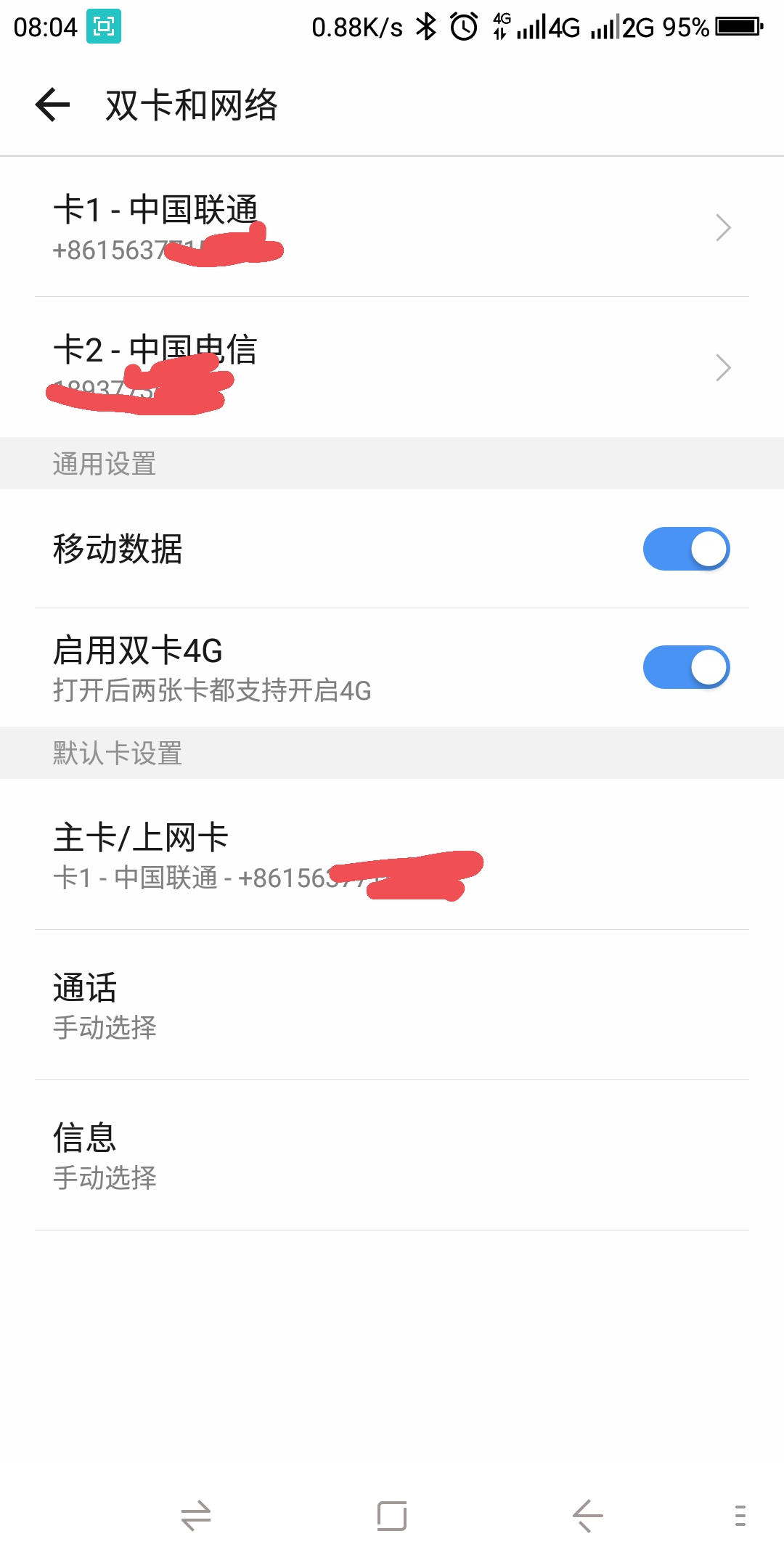Expand 卡1 - 中国联通 settings via chevron
Screen dimensions: 784x1568
click(724, 227)
